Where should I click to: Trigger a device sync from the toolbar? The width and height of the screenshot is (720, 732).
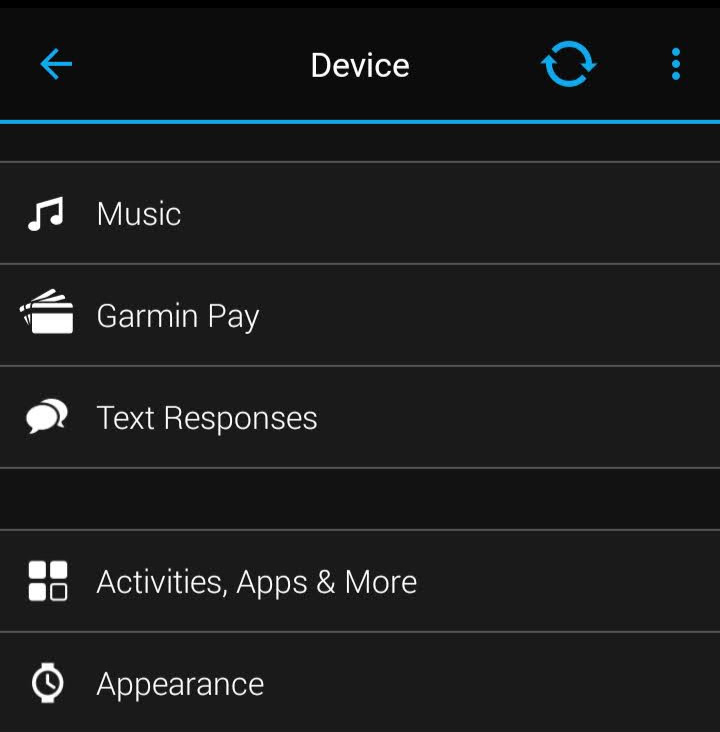click(567, 64)
